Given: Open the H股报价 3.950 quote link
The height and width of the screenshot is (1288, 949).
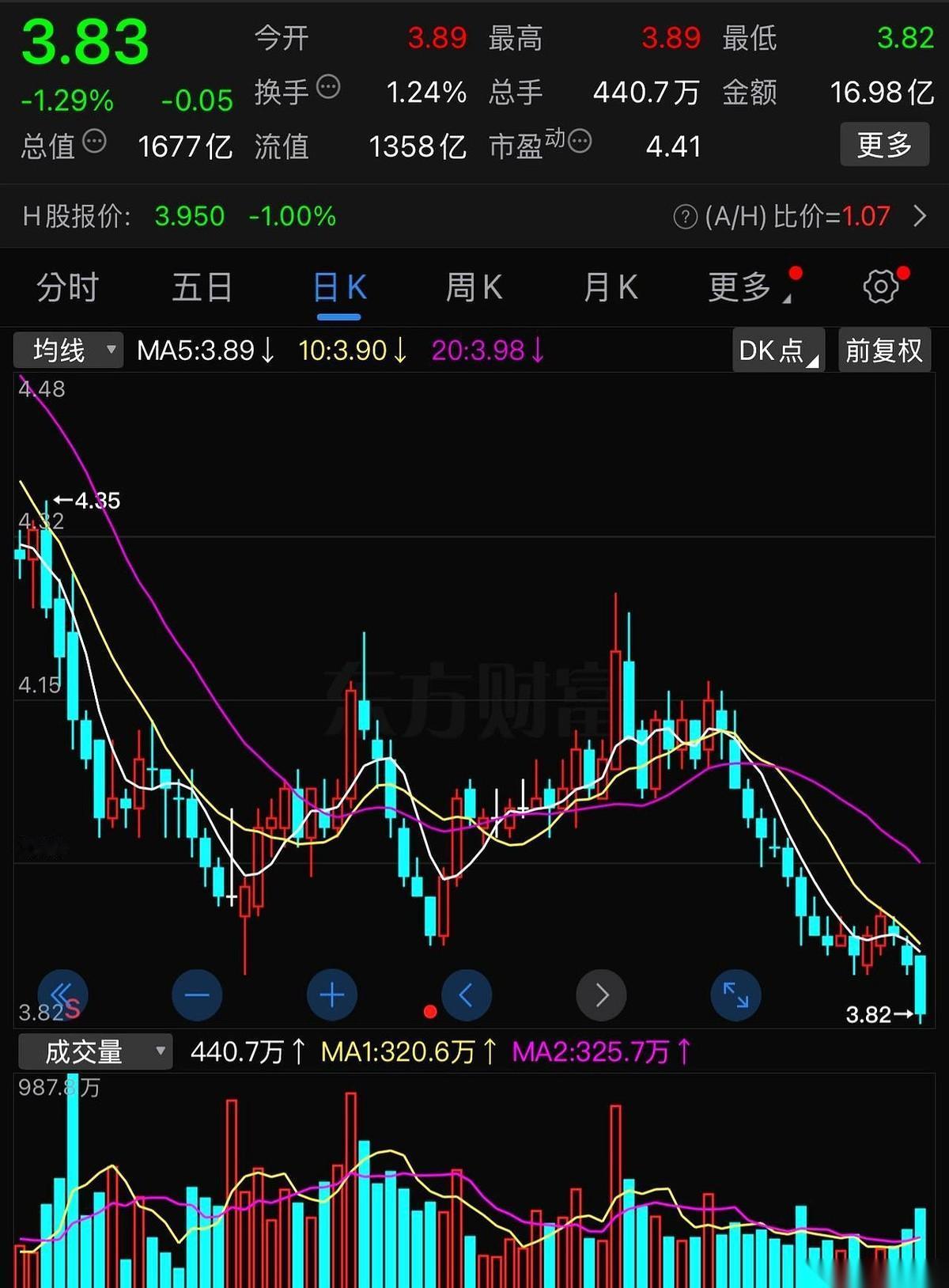Looking at the screenshot, I should (x=188, y=217).
